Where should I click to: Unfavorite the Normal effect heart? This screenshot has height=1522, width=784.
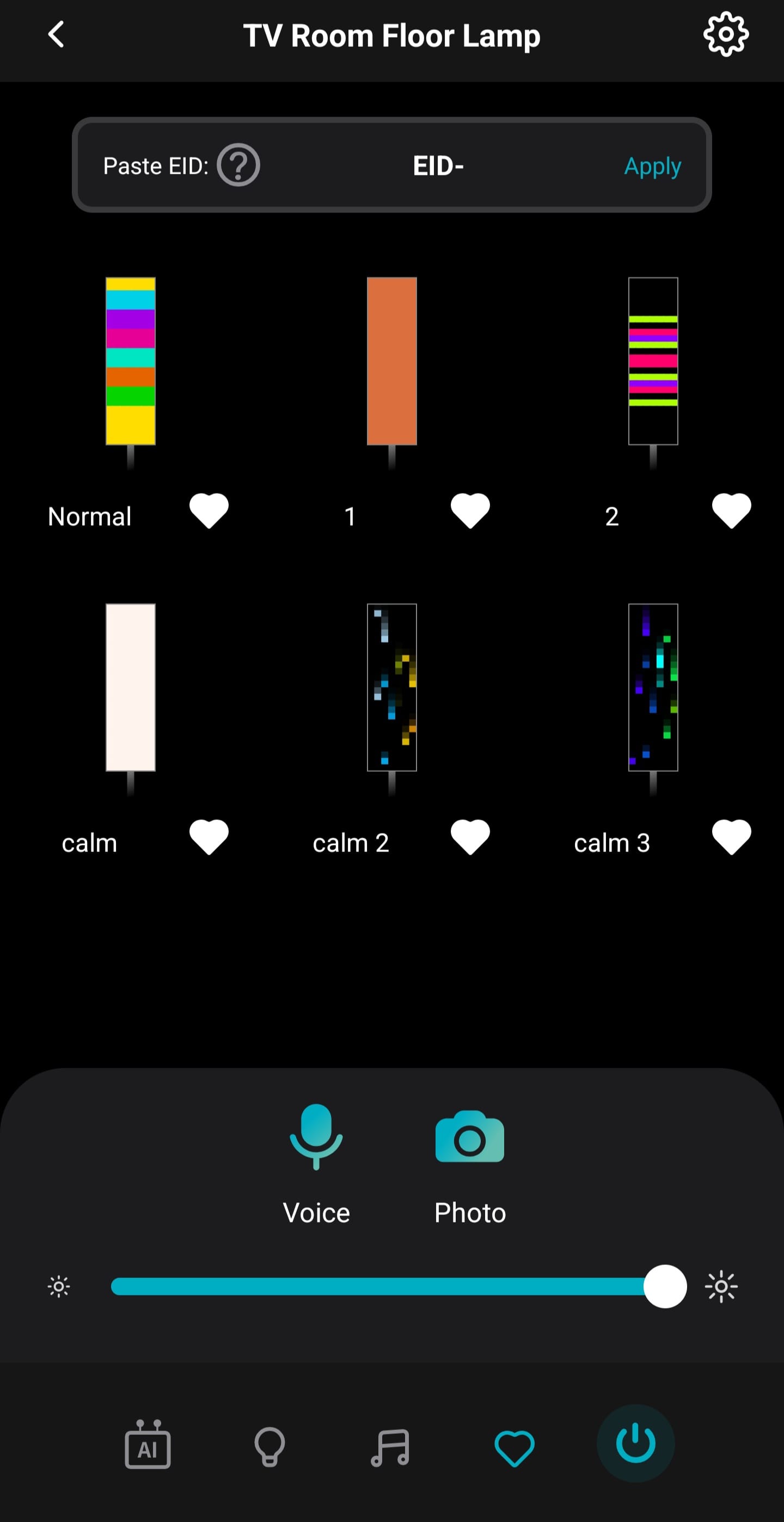(x=209, y=510)
